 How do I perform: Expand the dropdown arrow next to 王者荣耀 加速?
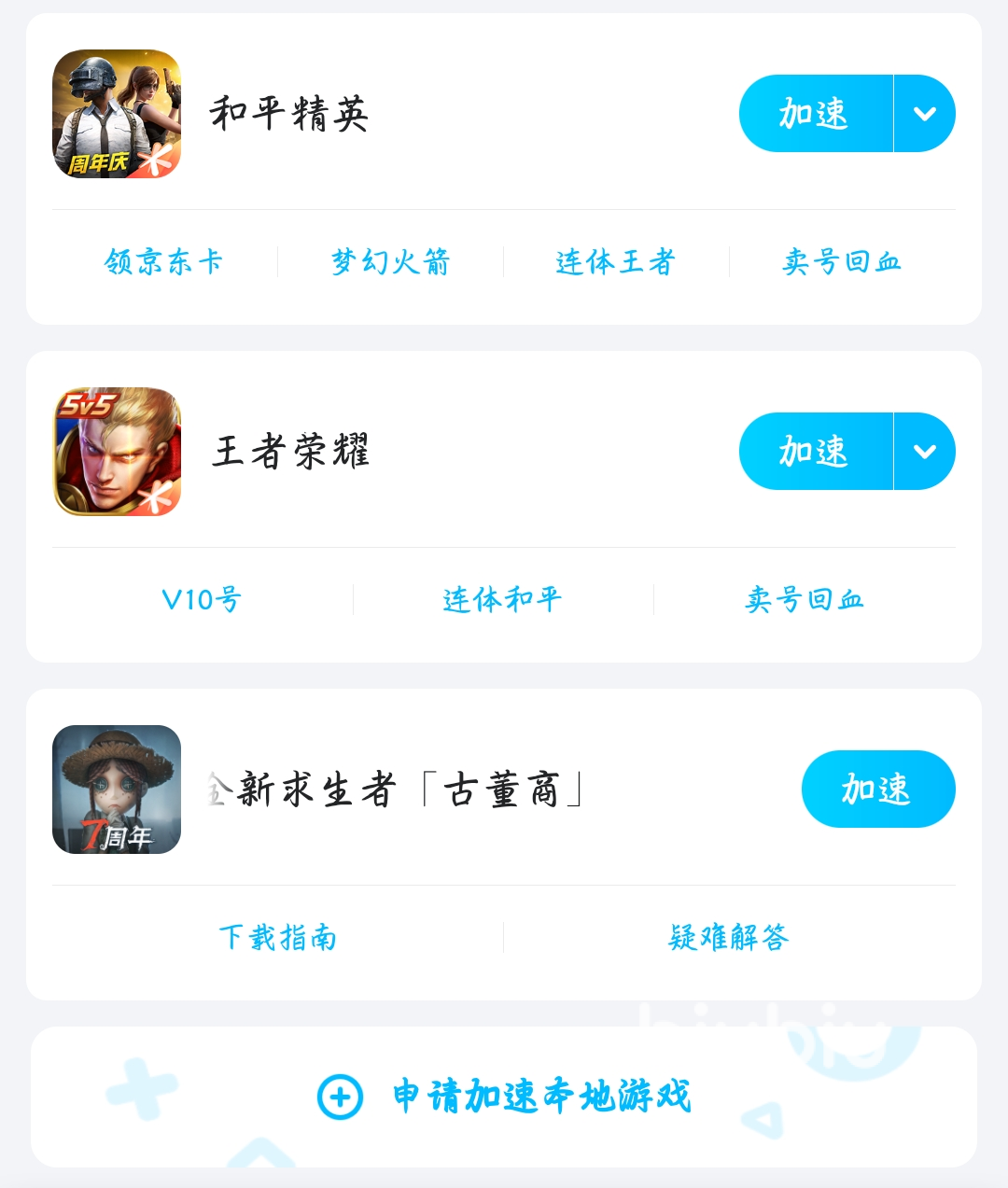click(925, 452)
